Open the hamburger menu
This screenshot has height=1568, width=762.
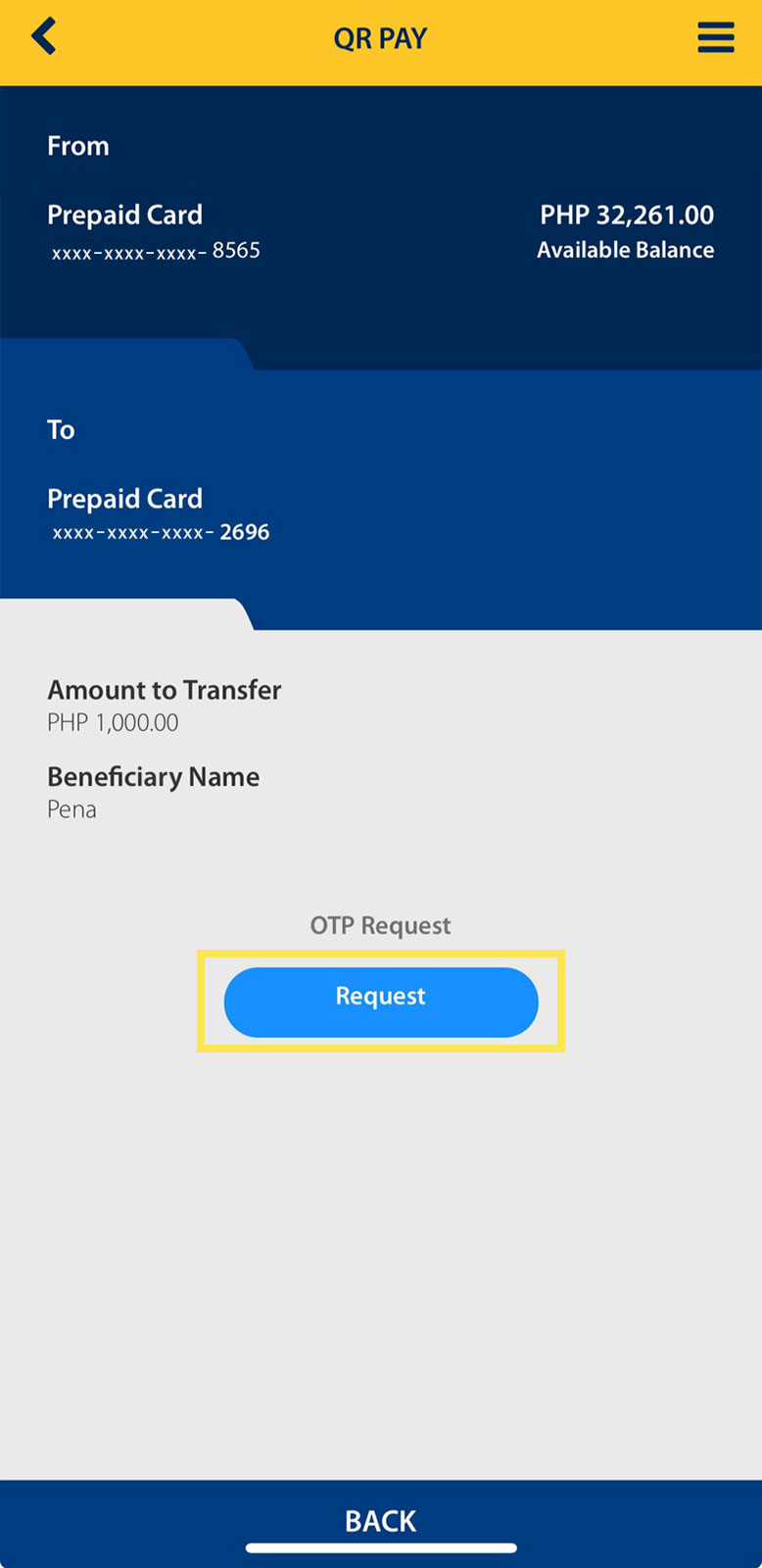[x=716, y=37]
